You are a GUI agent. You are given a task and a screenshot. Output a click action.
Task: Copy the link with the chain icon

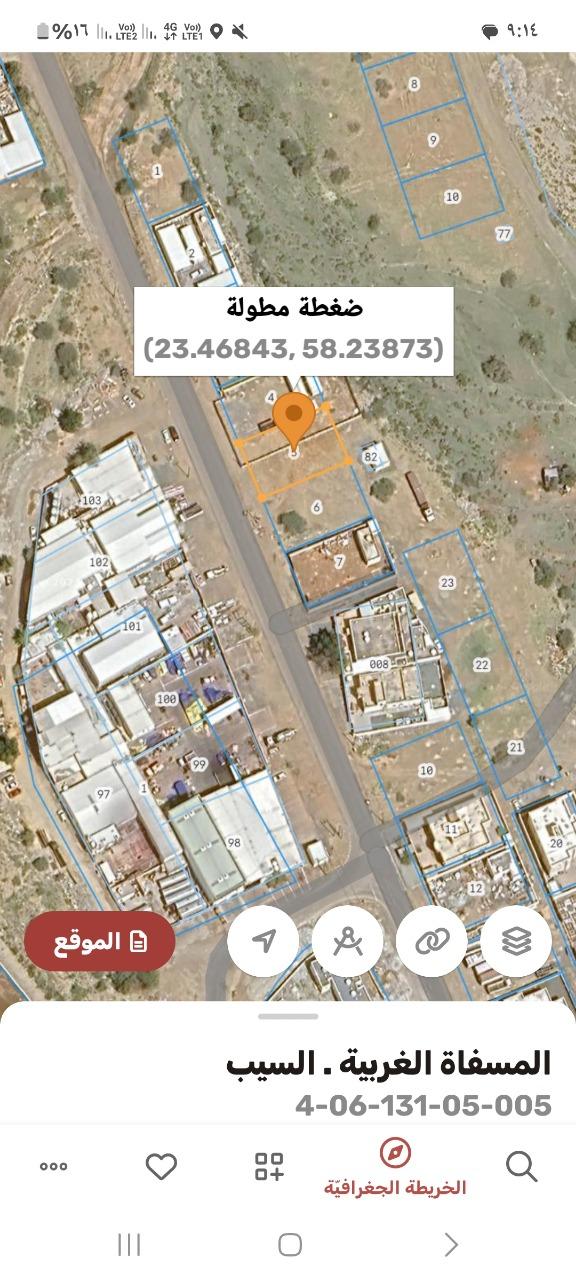coord(432,941)
